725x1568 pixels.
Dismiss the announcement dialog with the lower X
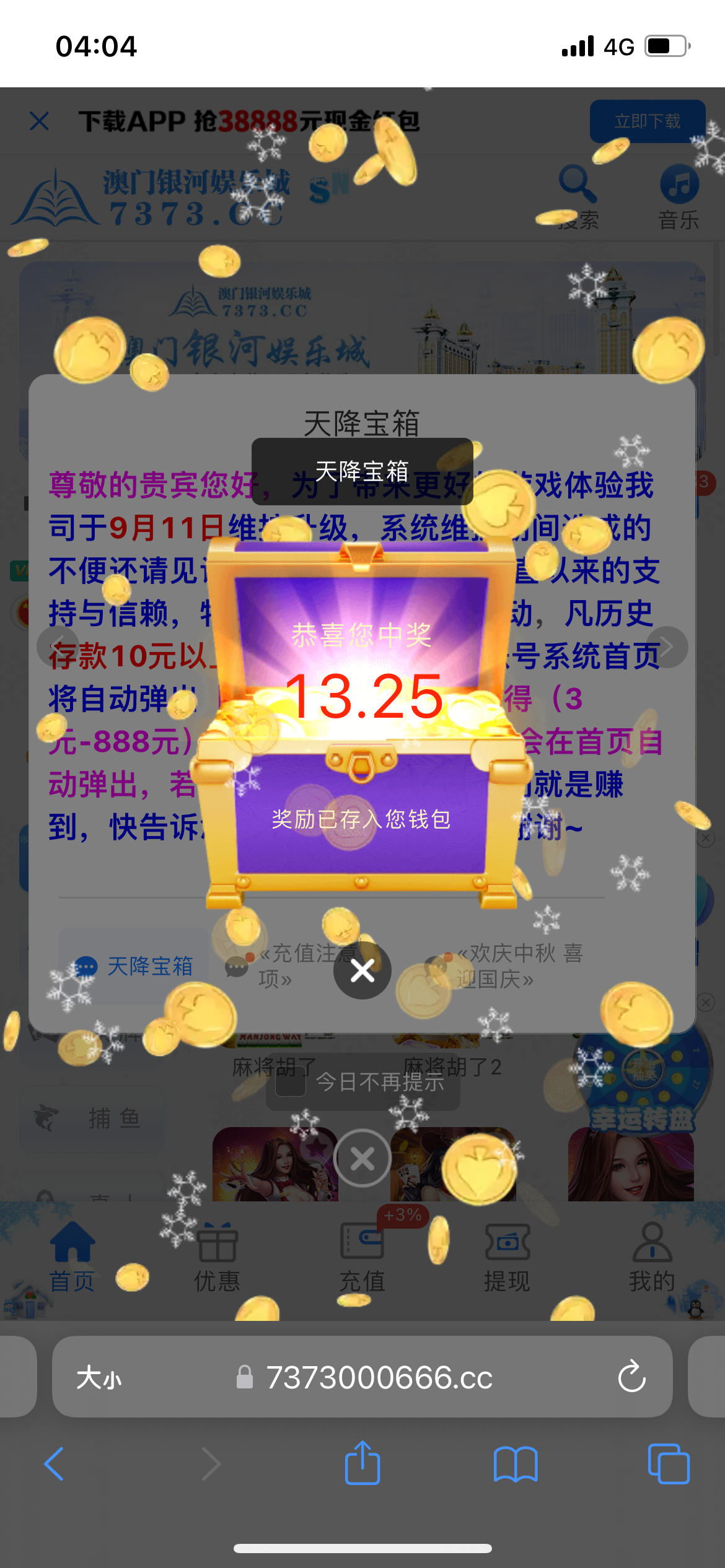coord(362,1158)
